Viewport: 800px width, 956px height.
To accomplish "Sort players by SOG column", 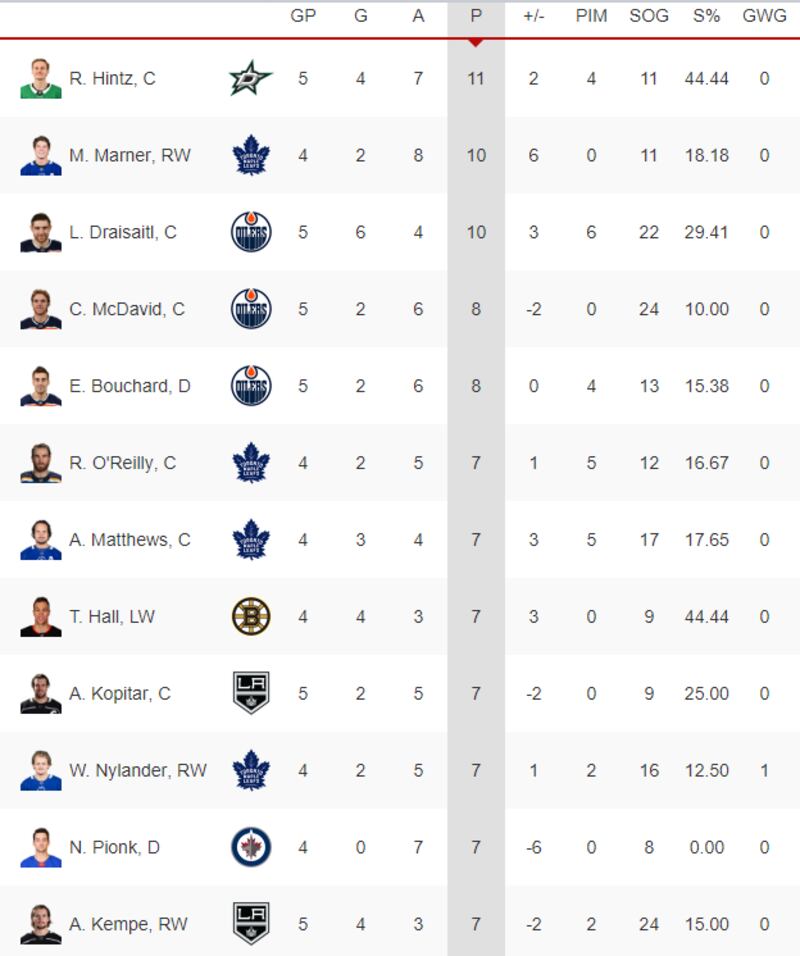I will tap(649, 16).
